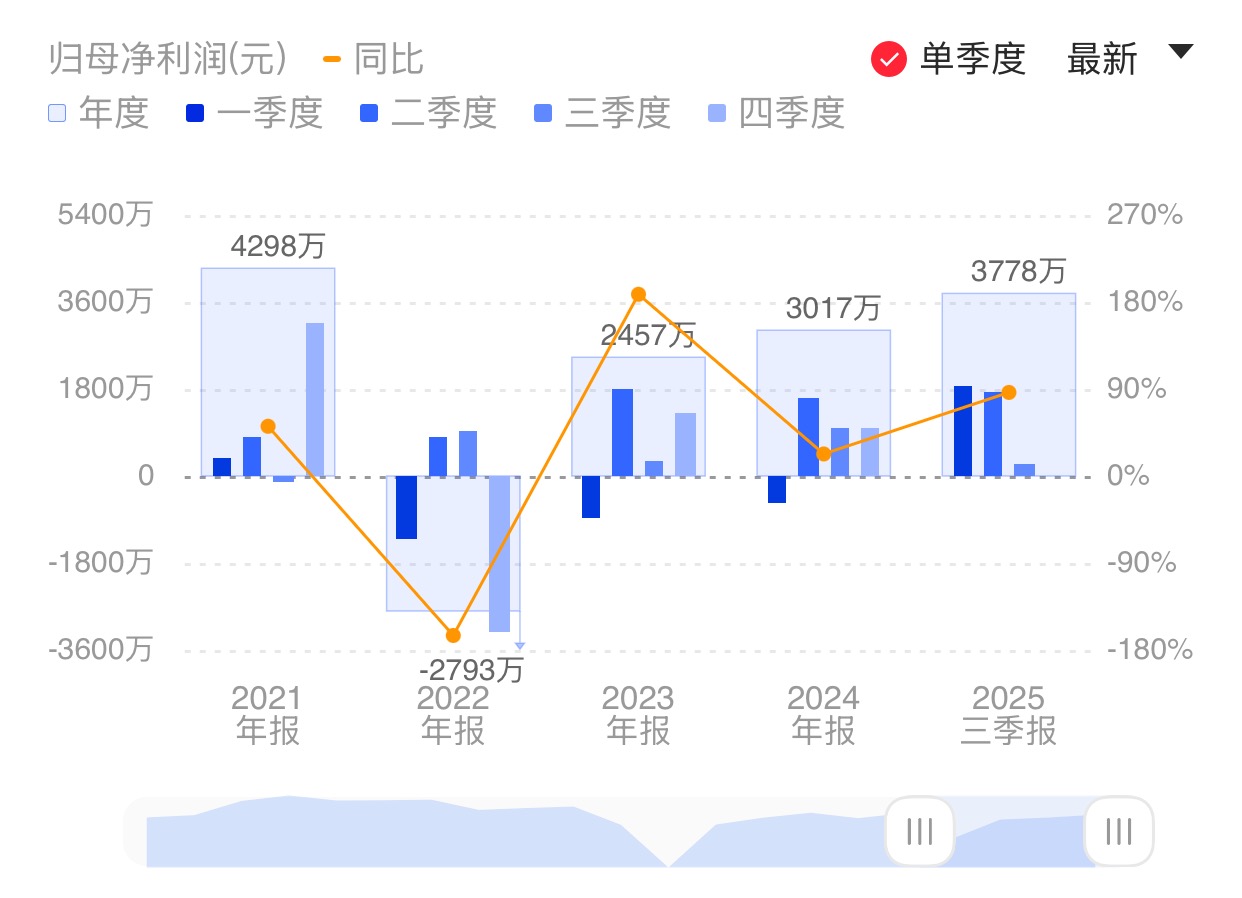Select the 2022 年报 bar group

pyautogui.click(x=453, y=542)
